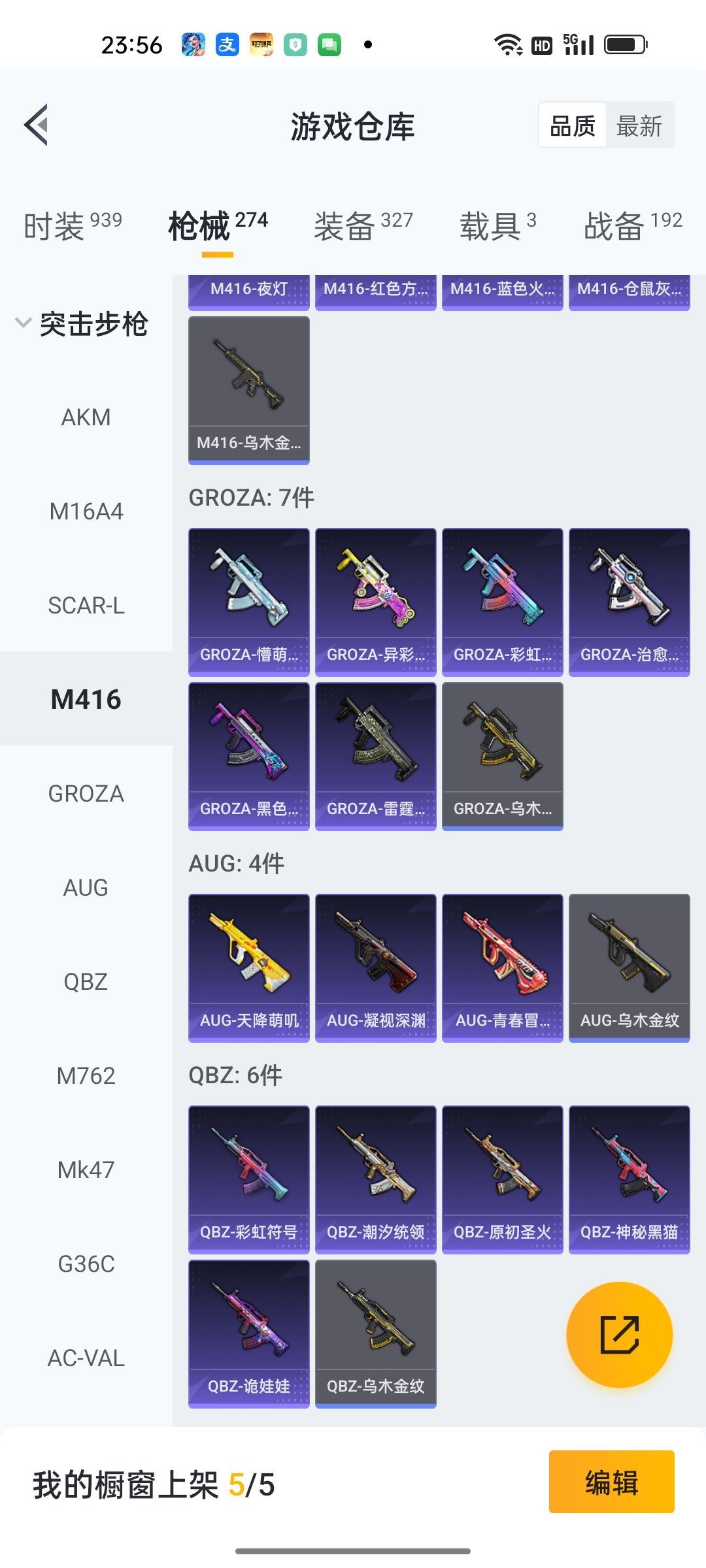The image size is (706, 1568).
Task: Jump to M762 weapons
Action: 86,1075
